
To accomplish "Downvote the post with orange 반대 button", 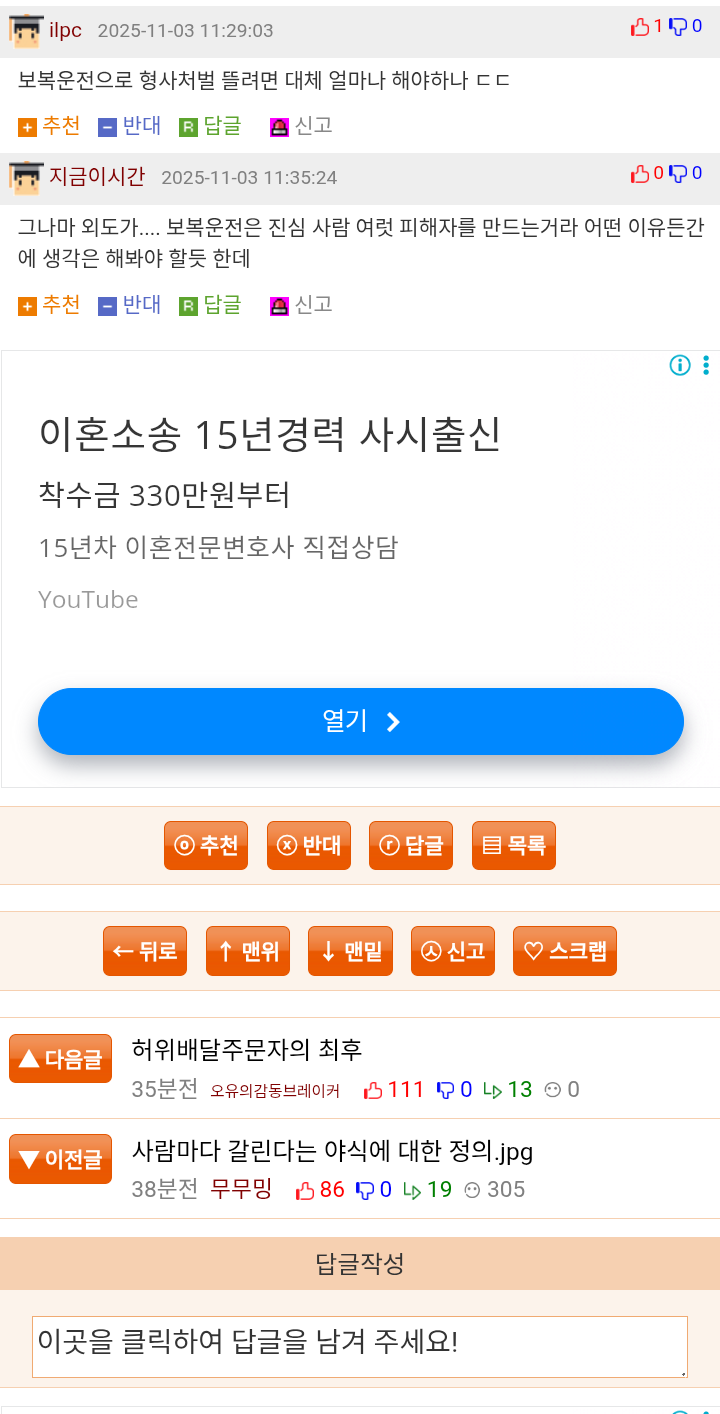I will pos(309,845).
